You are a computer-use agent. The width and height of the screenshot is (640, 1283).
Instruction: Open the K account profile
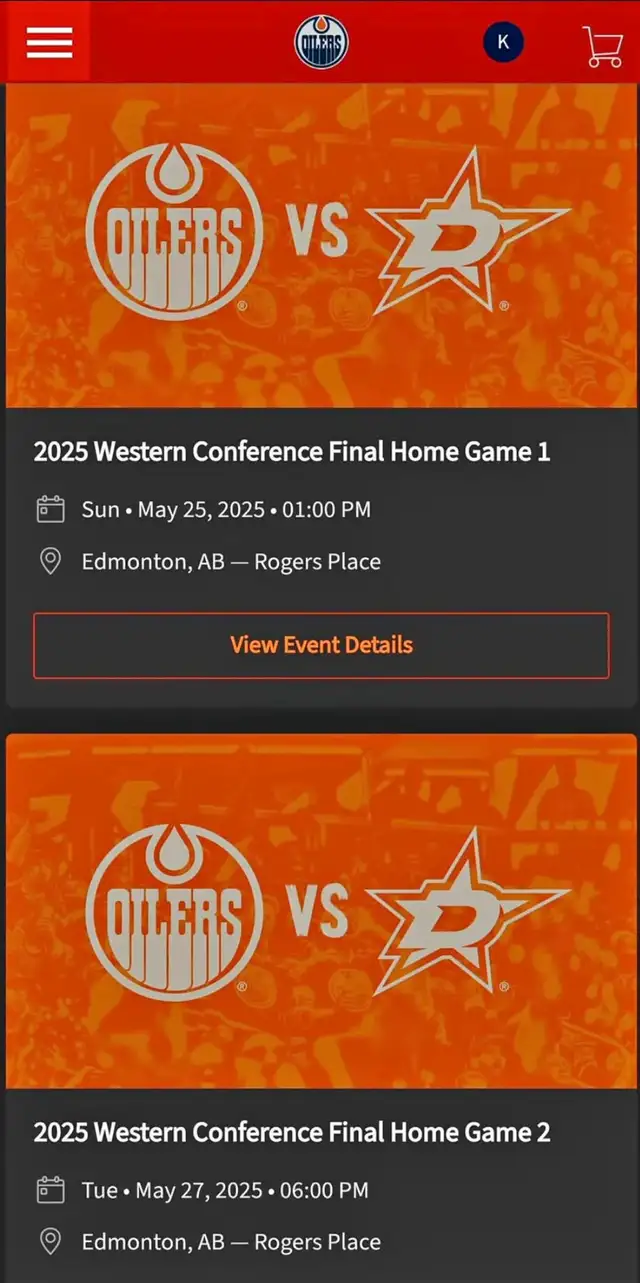point(503,42)
